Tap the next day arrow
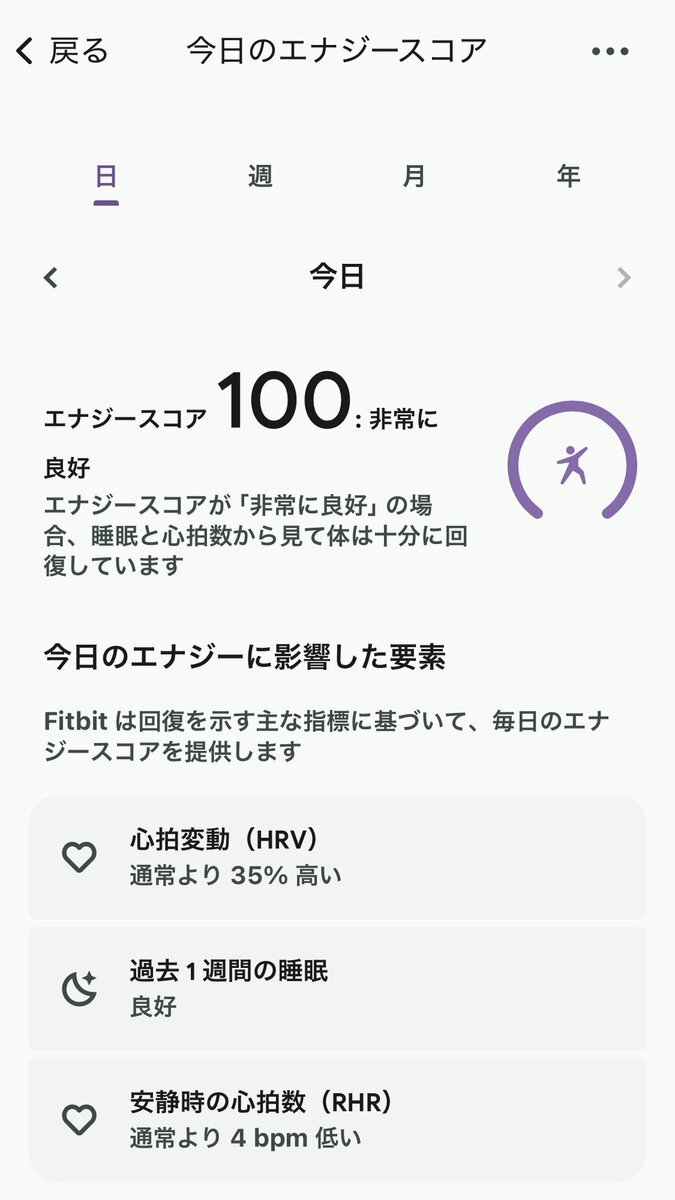This screenshot has width=675, height=1200. click(624, 277)
